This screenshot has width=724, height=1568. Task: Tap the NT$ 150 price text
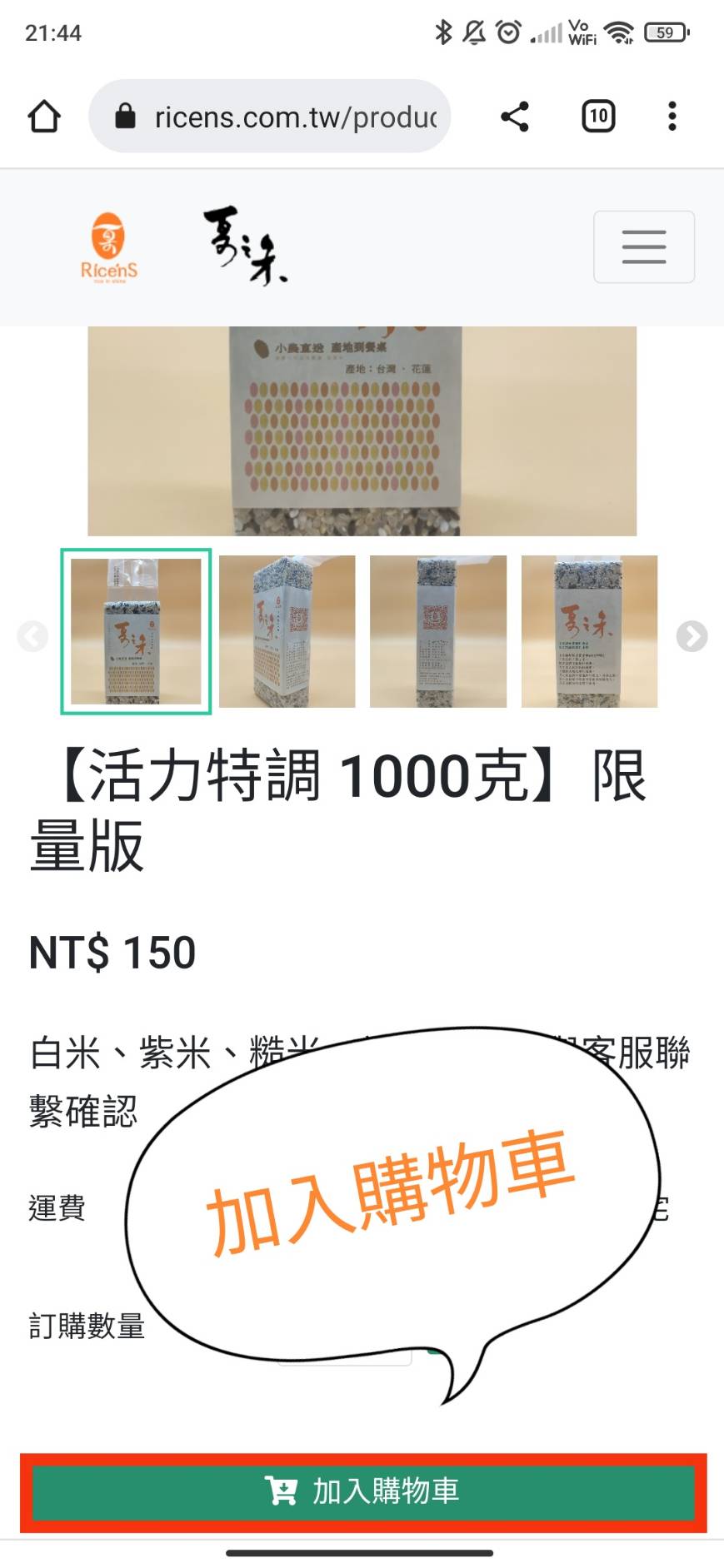coord(111,953)
